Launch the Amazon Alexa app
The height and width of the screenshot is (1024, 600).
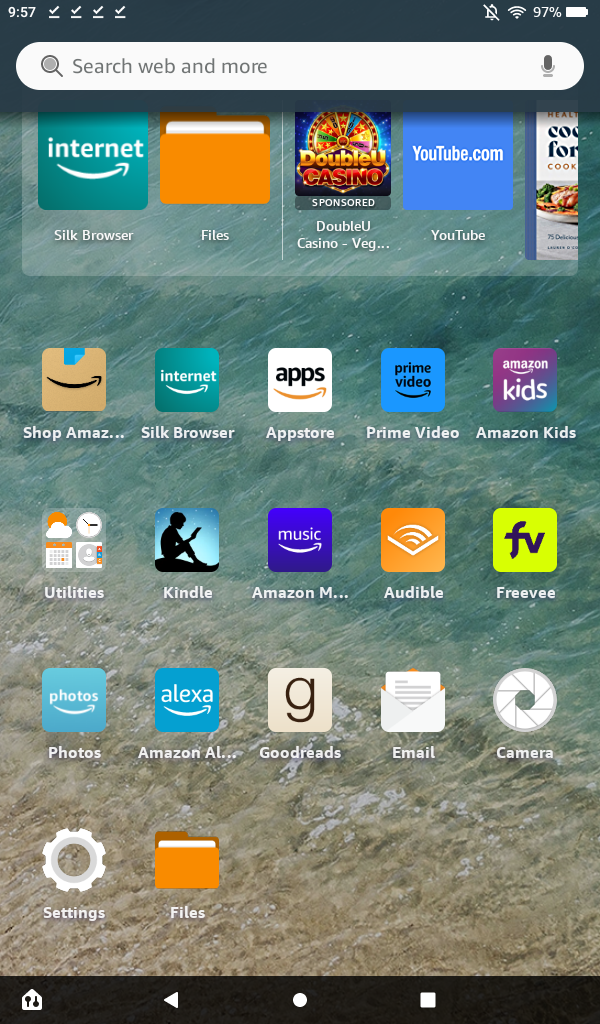pyautogui.click(x=187, y=700)
